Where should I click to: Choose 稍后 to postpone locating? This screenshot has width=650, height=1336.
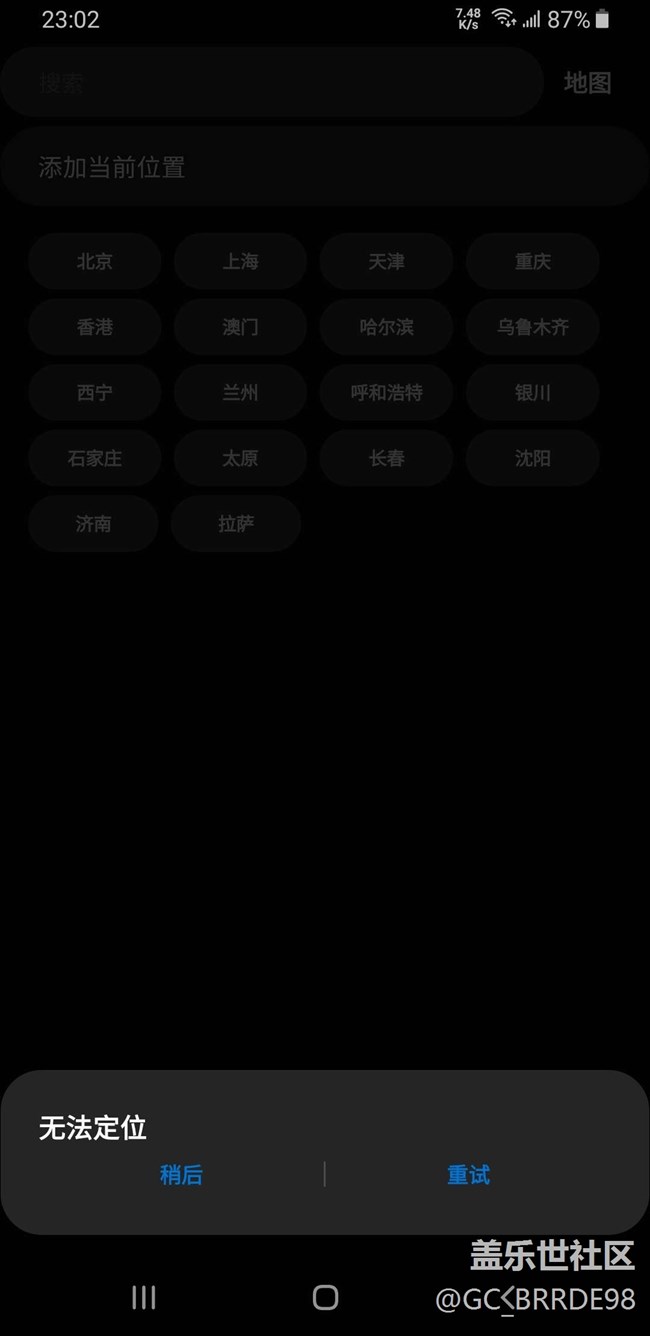pyautogui.click(x=181, y=1175)
